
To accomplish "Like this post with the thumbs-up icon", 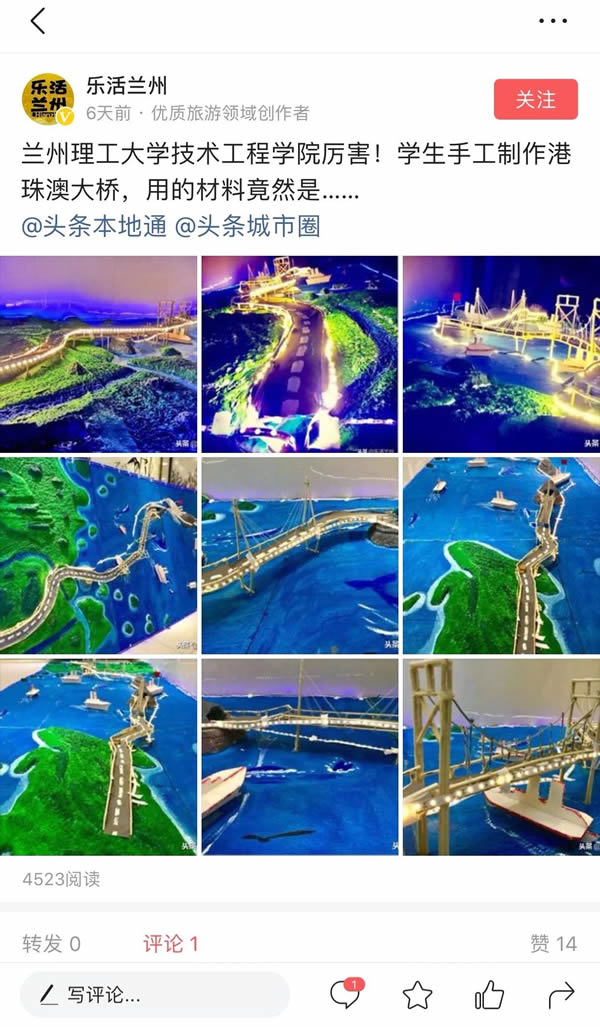I will pyautogui.click(x=489, y=995).
